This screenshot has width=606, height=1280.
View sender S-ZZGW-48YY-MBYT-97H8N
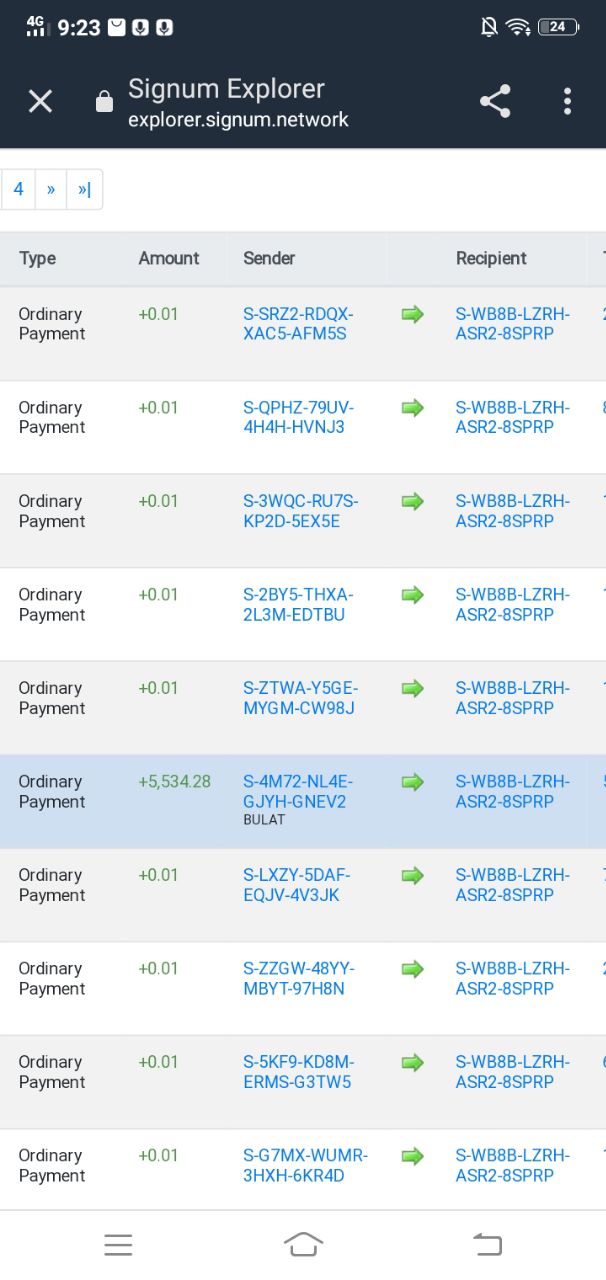[x=299, y=978]
